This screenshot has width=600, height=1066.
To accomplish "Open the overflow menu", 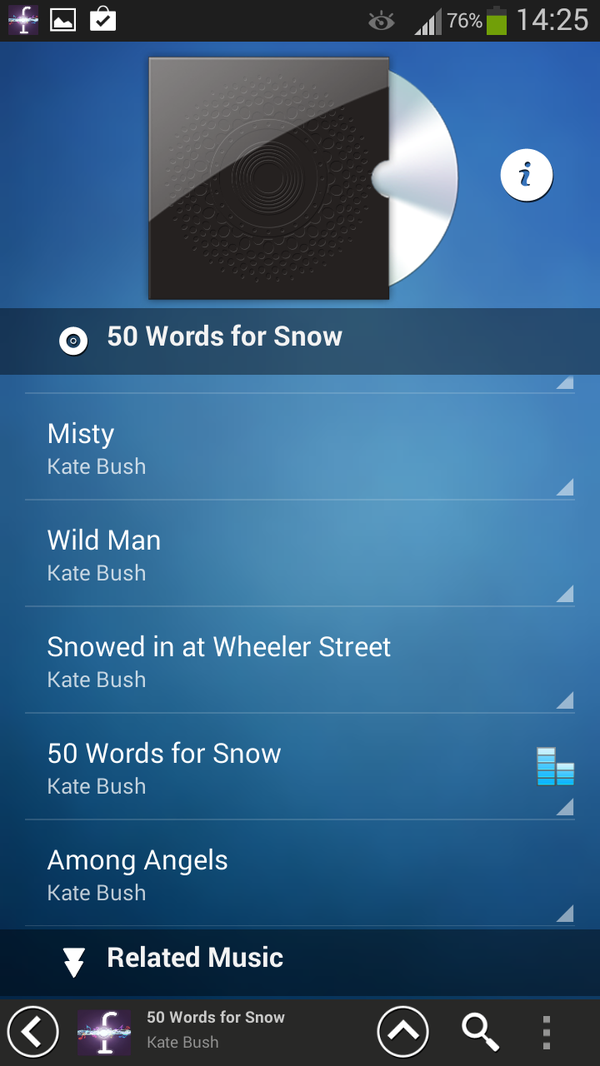I will pyautogui.click(x=546, y=1031).
